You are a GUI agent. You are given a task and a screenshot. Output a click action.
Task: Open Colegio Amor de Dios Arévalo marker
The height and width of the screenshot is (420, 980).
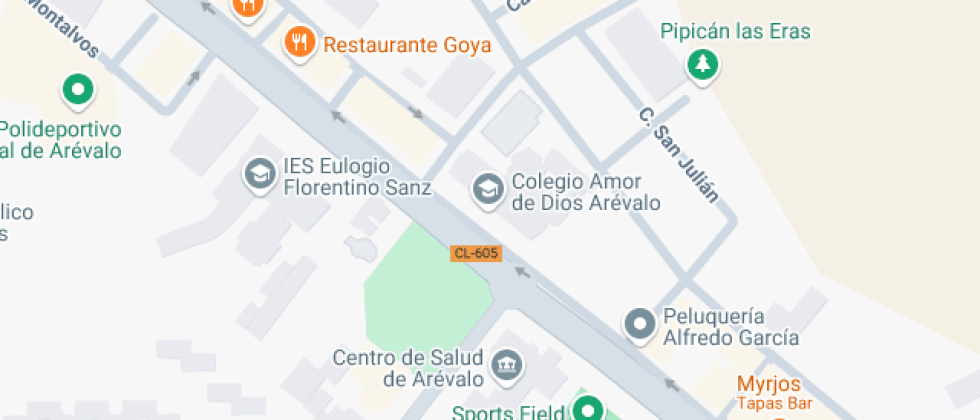(x=488, y=187)
